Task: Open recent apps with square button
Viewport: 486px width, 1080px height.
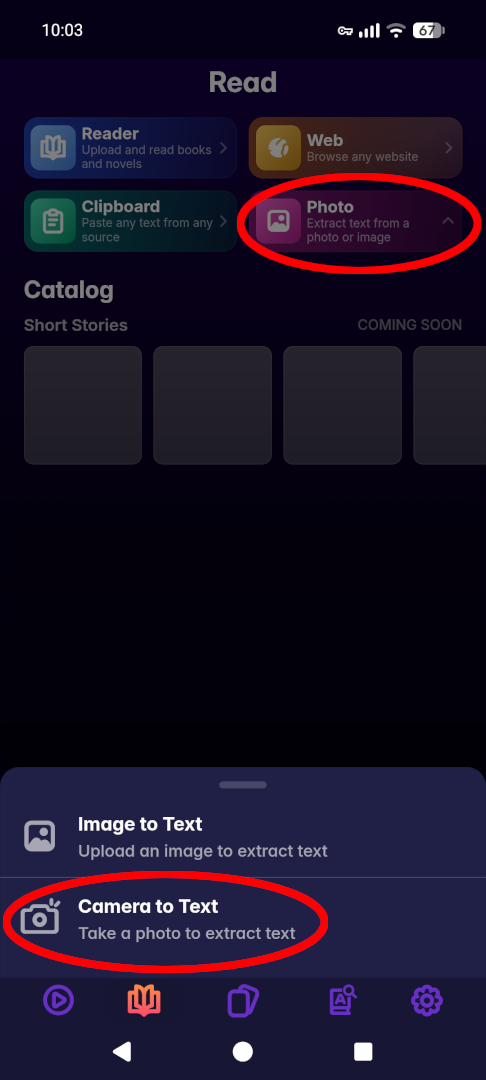Action: pos(363,1051)
